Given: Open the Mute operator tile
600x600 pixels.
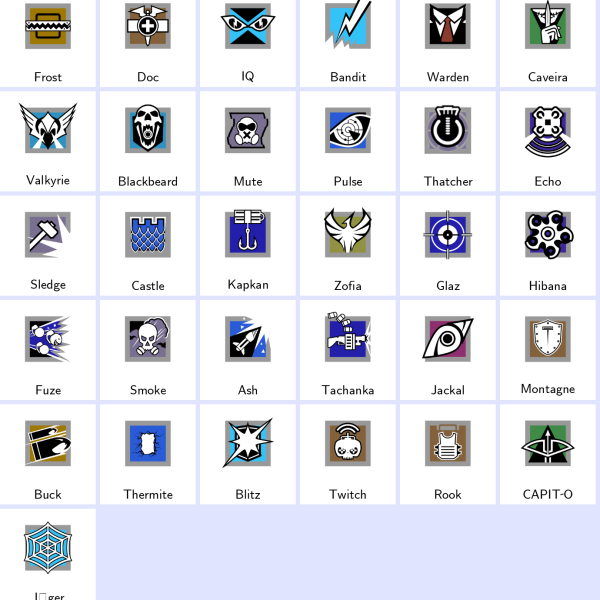Looking at the screenshot, I should (x=248, y=140).
